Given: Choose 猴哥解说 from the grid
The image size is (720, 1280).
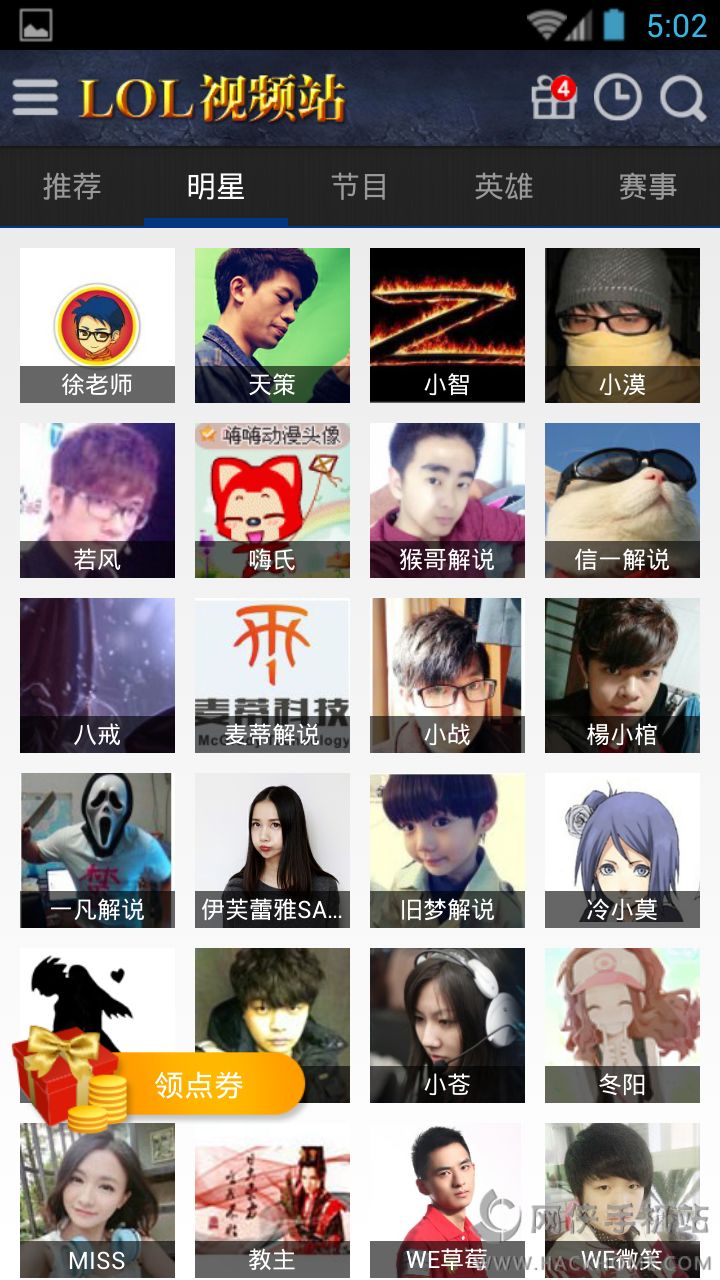Looking at the screenshot, I should tap(447, 500).
